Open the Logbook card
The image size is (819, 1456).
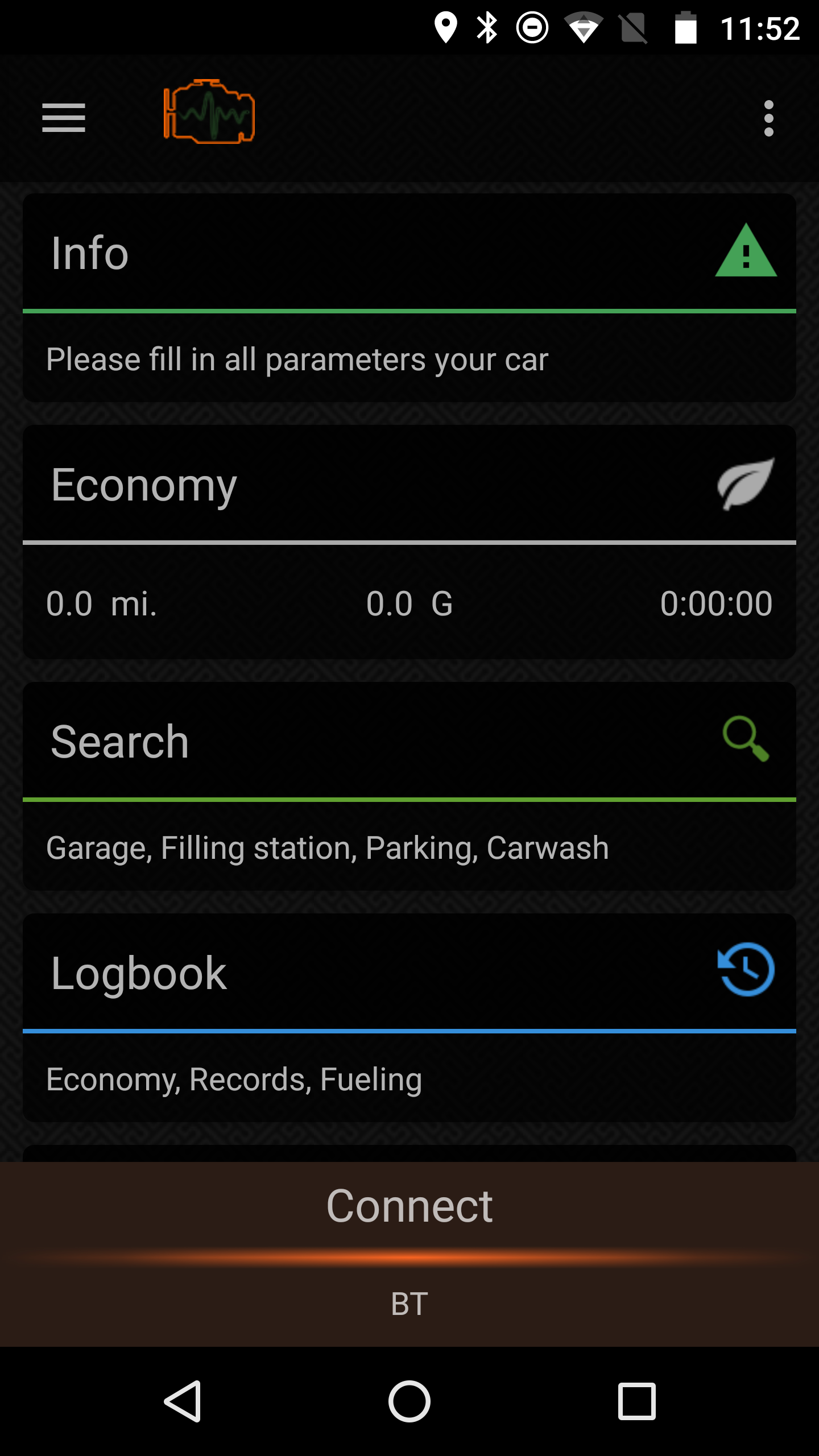click(409, 1017)
